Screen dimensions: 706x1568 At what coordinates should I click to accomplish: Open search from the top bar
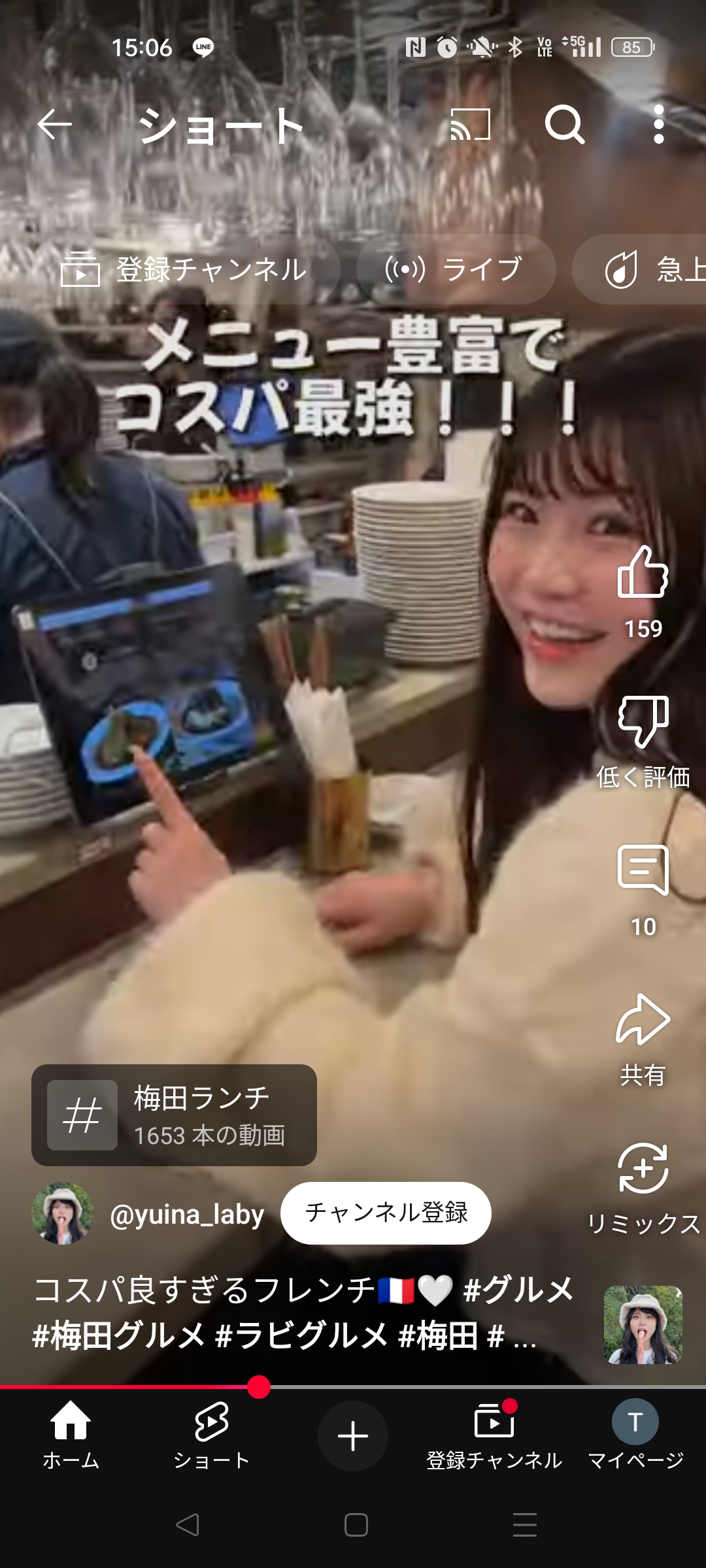coord(565,125)
